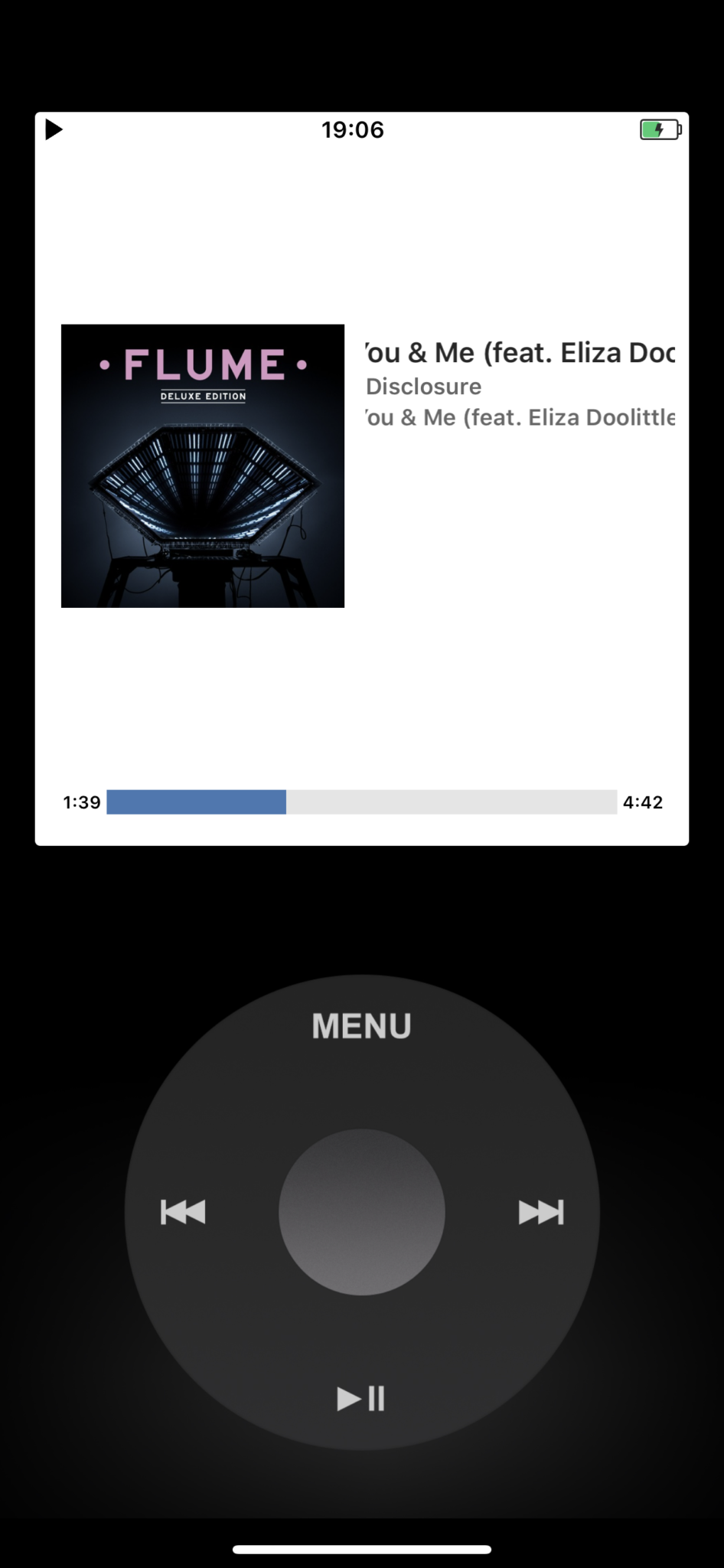Click the battery indicator icon
724x1568 pixels.
tap(659, 129)
